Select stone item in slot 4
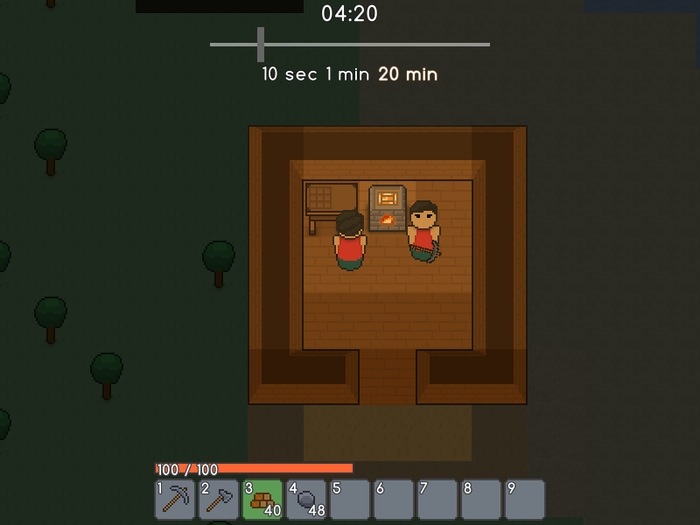The height and width of the screenshot is (525, 700). coord(306,499)
